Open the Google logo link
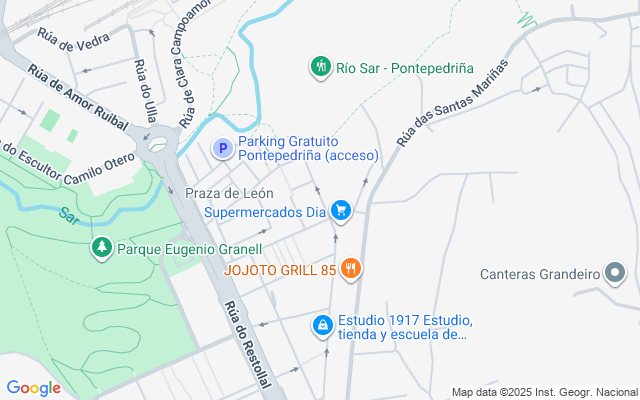 point(33,388)
